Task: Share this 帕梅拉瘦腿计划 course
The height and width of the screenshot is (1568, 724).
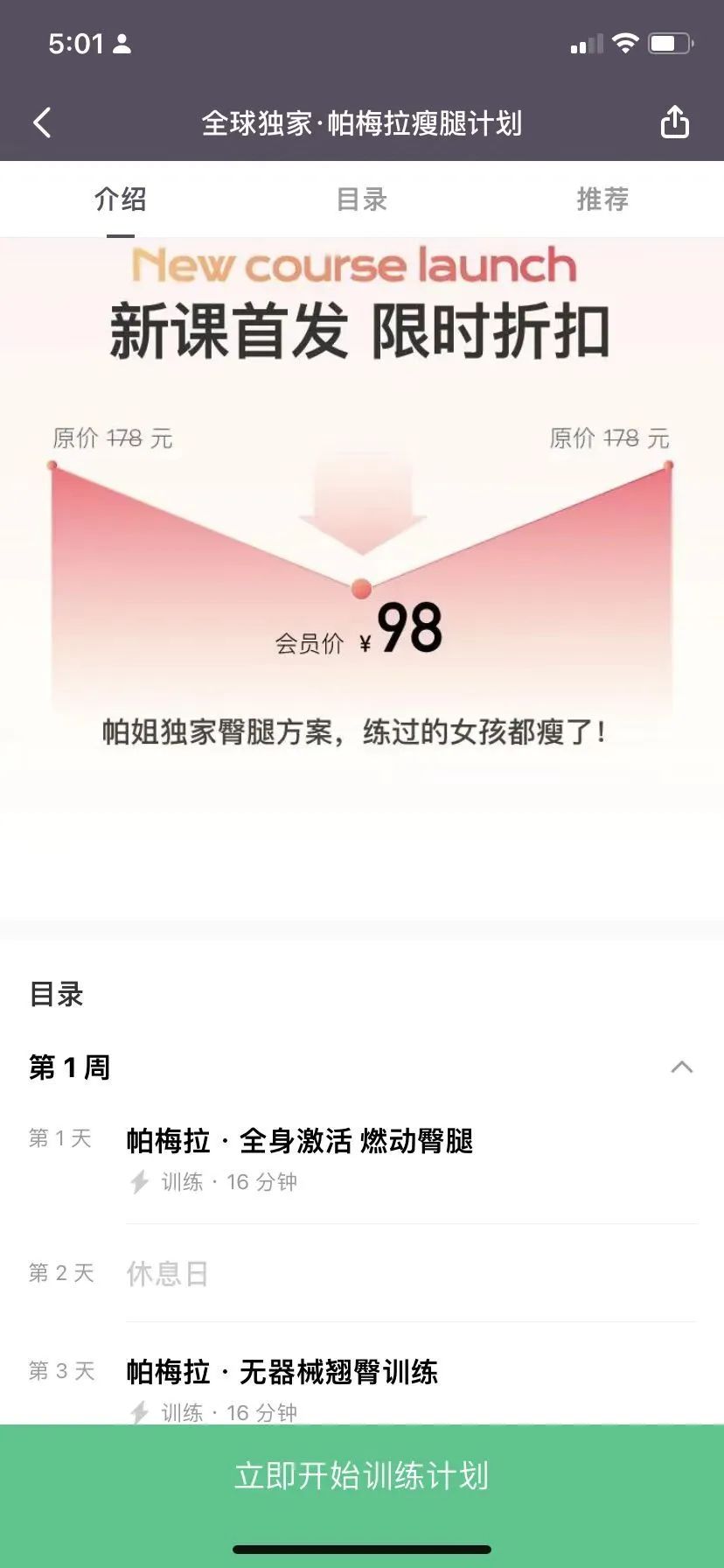Action: (x=674, y=122)
